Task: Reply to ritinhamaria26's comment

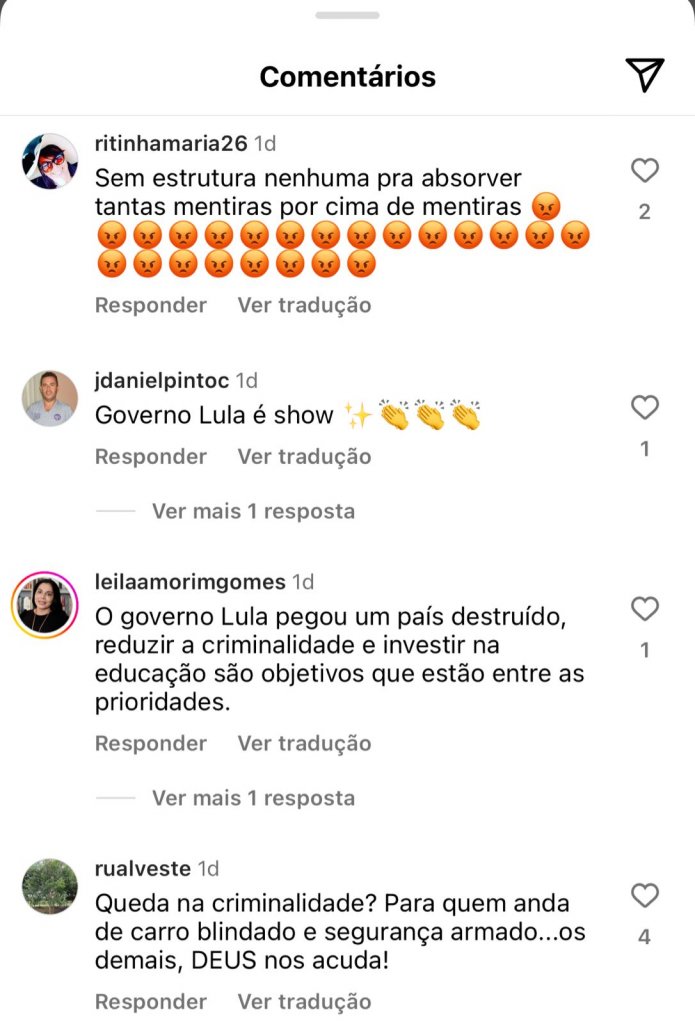Action: point(150,305)
